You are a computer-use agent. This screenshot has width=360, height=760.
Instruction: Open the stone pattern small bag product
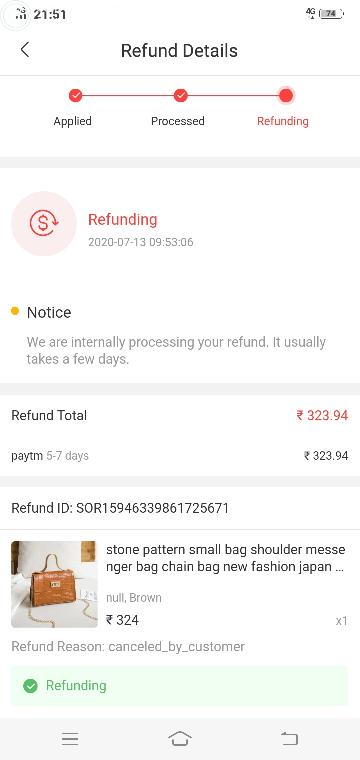tap(180, 584)
